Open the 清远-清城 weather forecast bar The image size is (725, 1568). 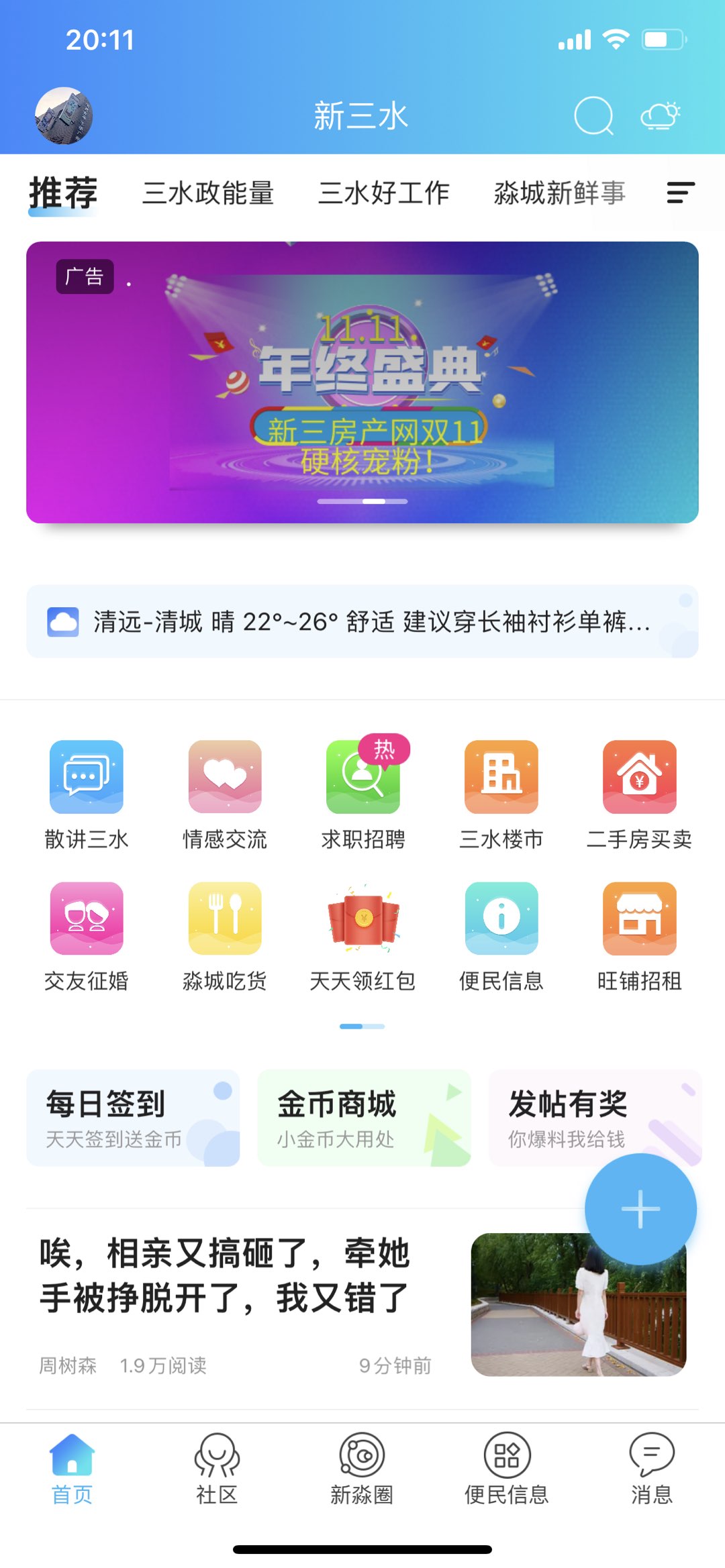362,621
